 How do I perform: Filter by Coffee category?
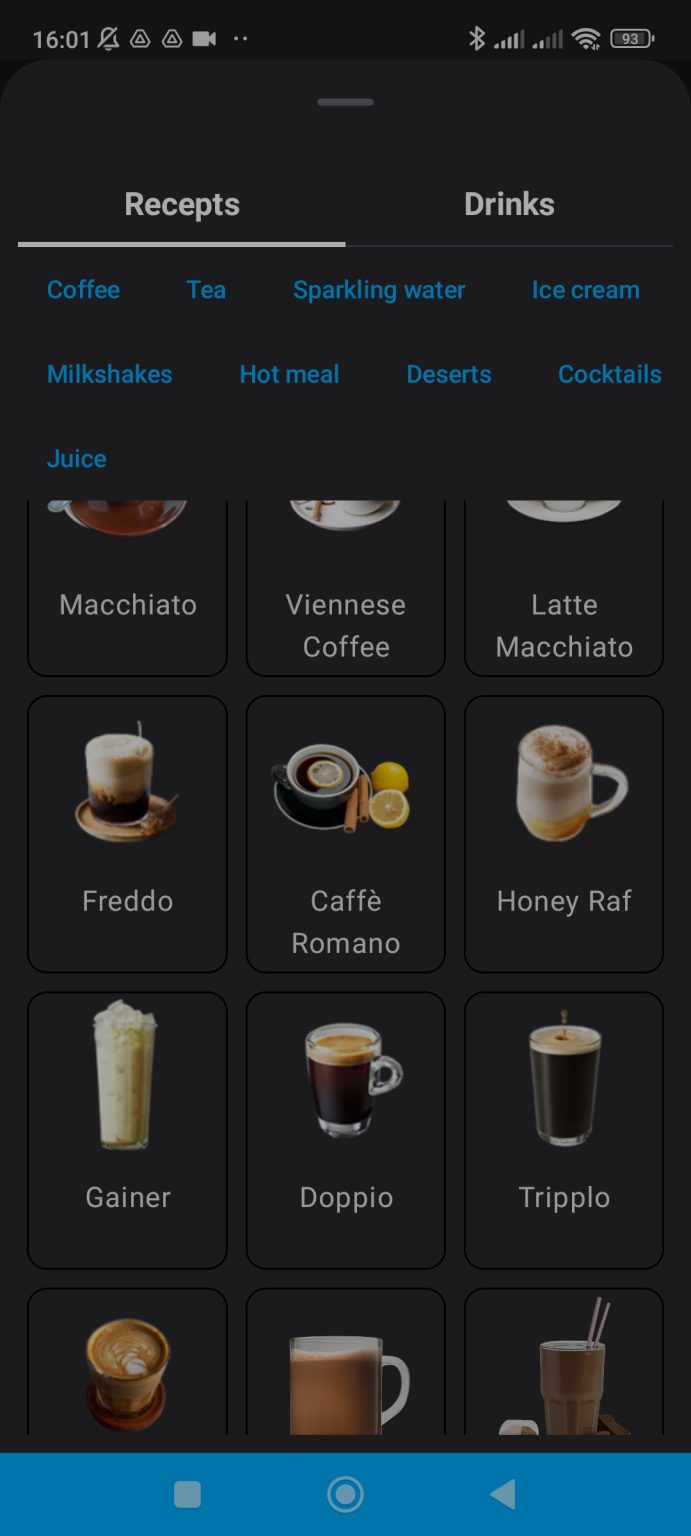coord(83,290)
